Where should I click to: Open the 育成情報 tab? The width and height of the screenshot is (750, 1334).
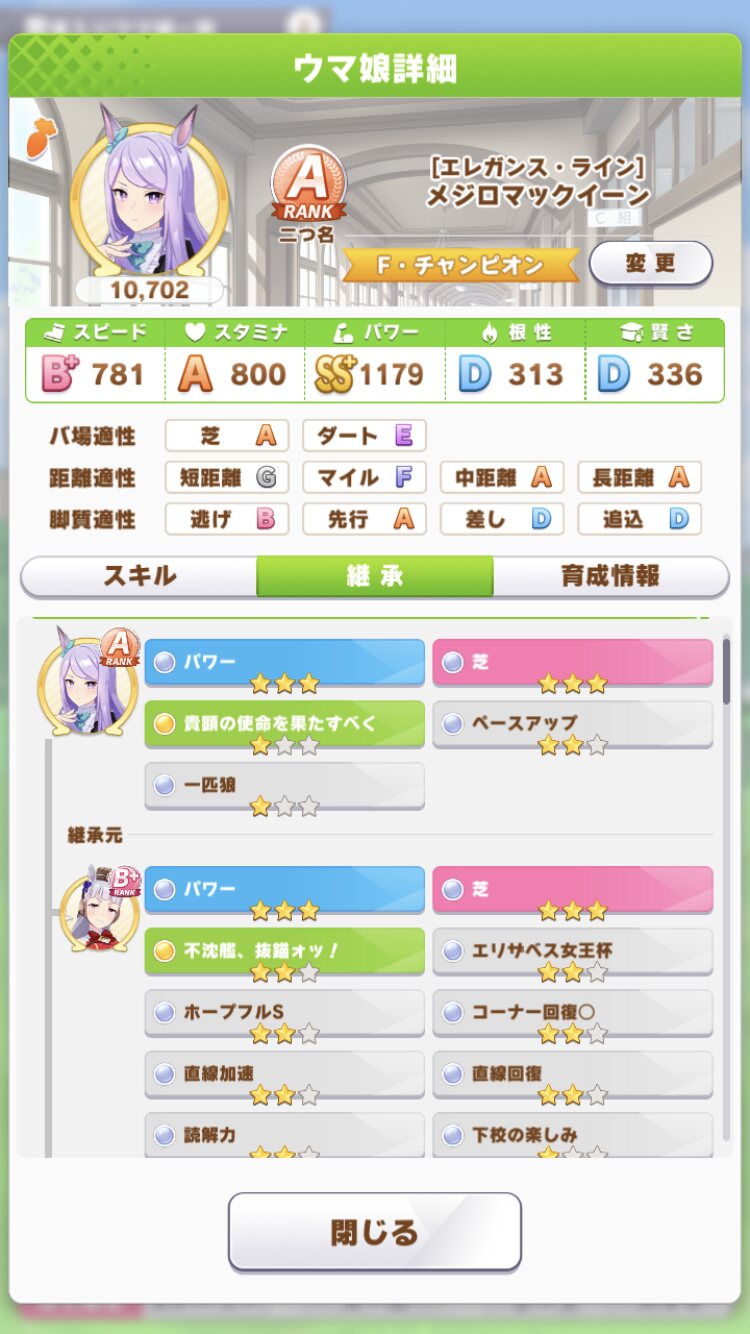(x=610, y=576)
